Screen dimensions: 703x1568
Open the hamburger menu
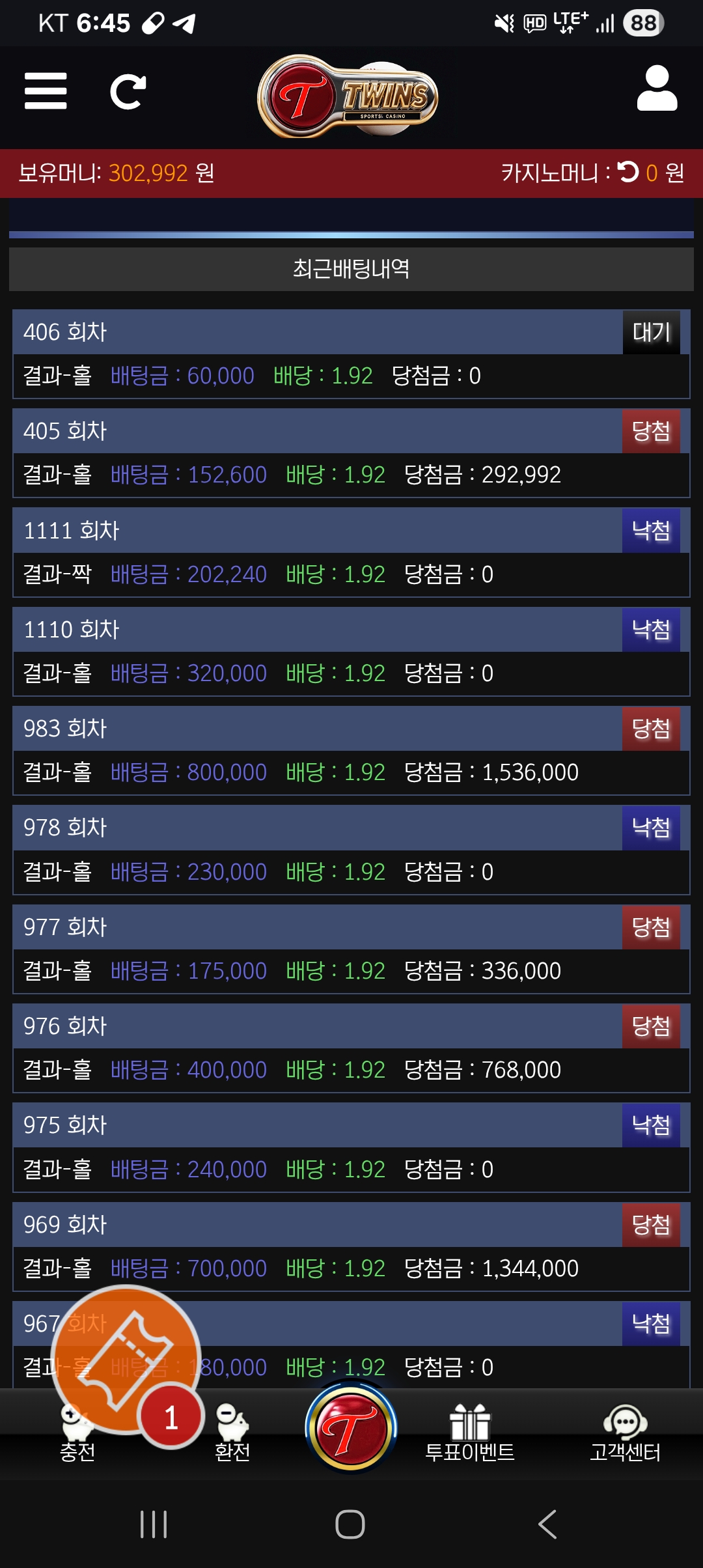46,91
